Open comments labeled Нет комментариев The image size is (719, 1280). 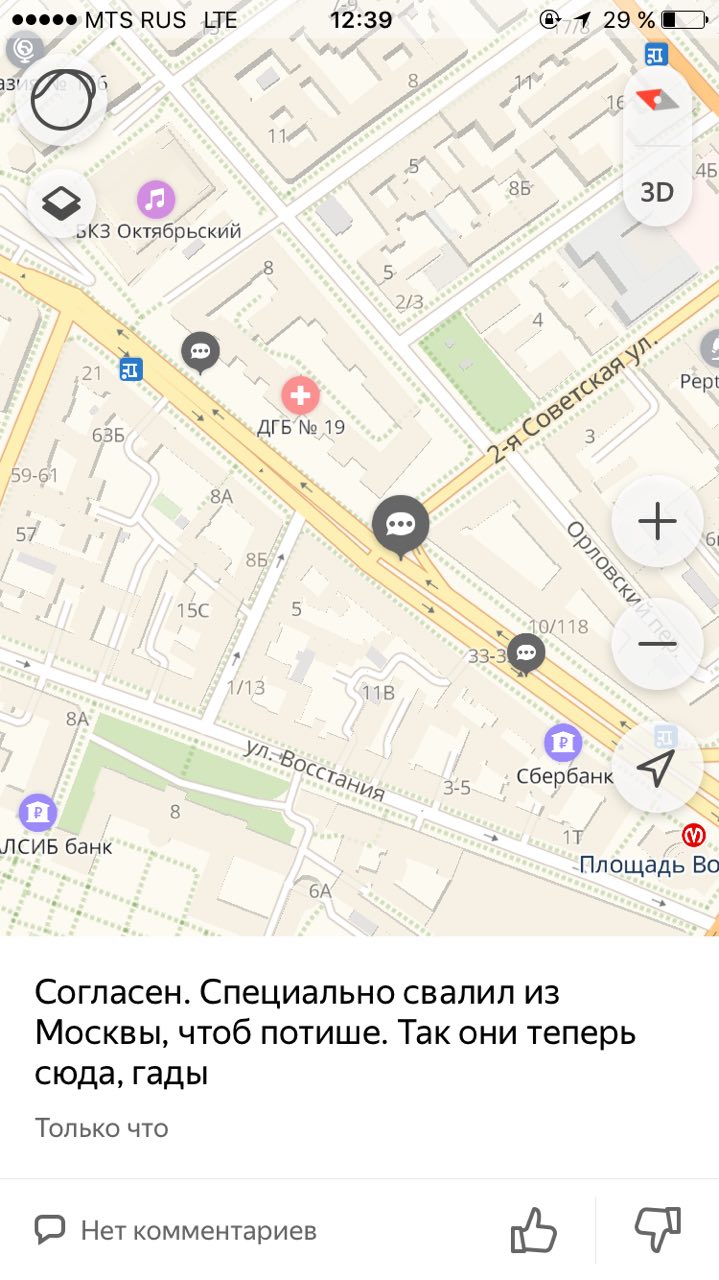click(x=176, y=1229)
